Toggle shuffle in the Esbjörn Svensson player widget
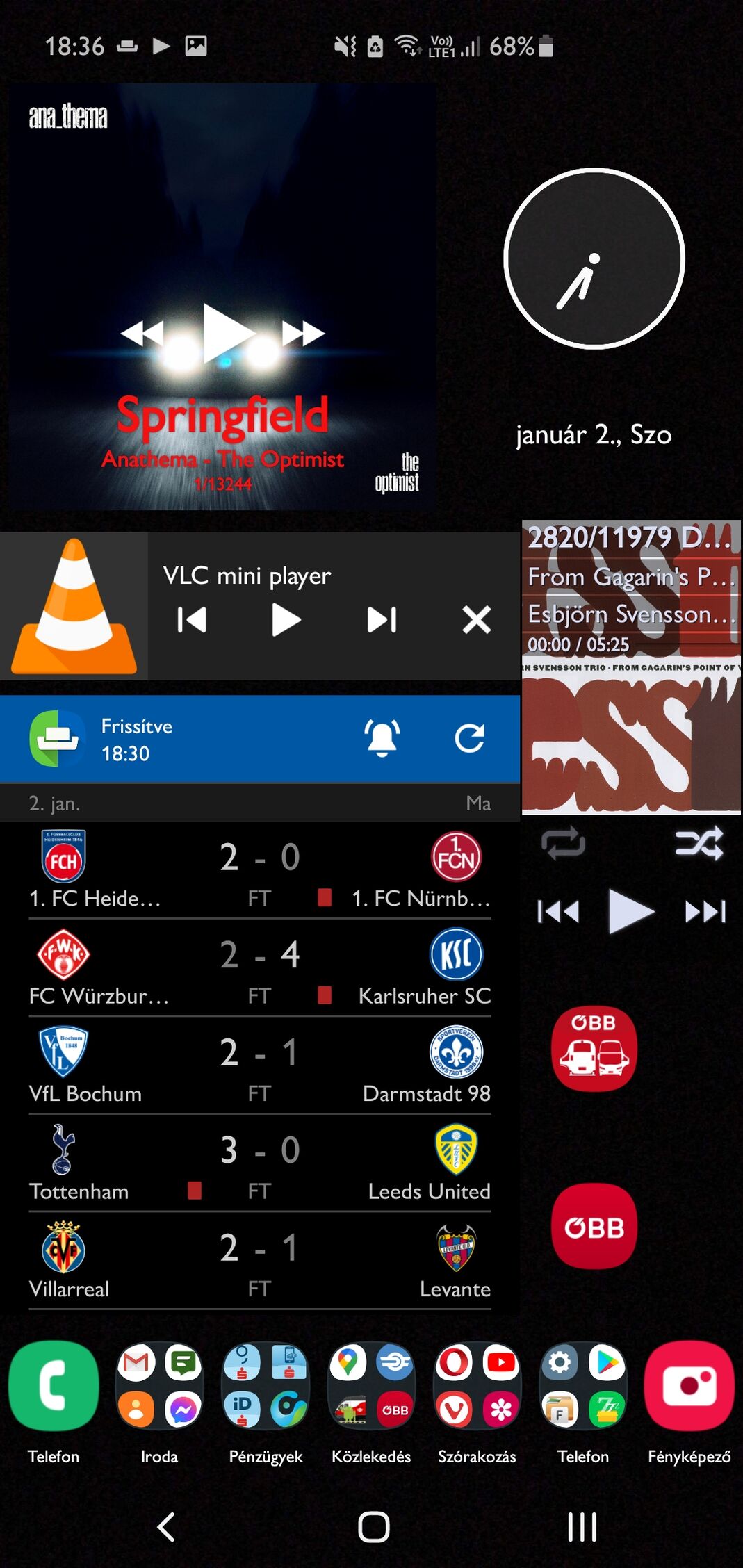The height and width of the screenshot is (1568, 743). coord(699,844)
